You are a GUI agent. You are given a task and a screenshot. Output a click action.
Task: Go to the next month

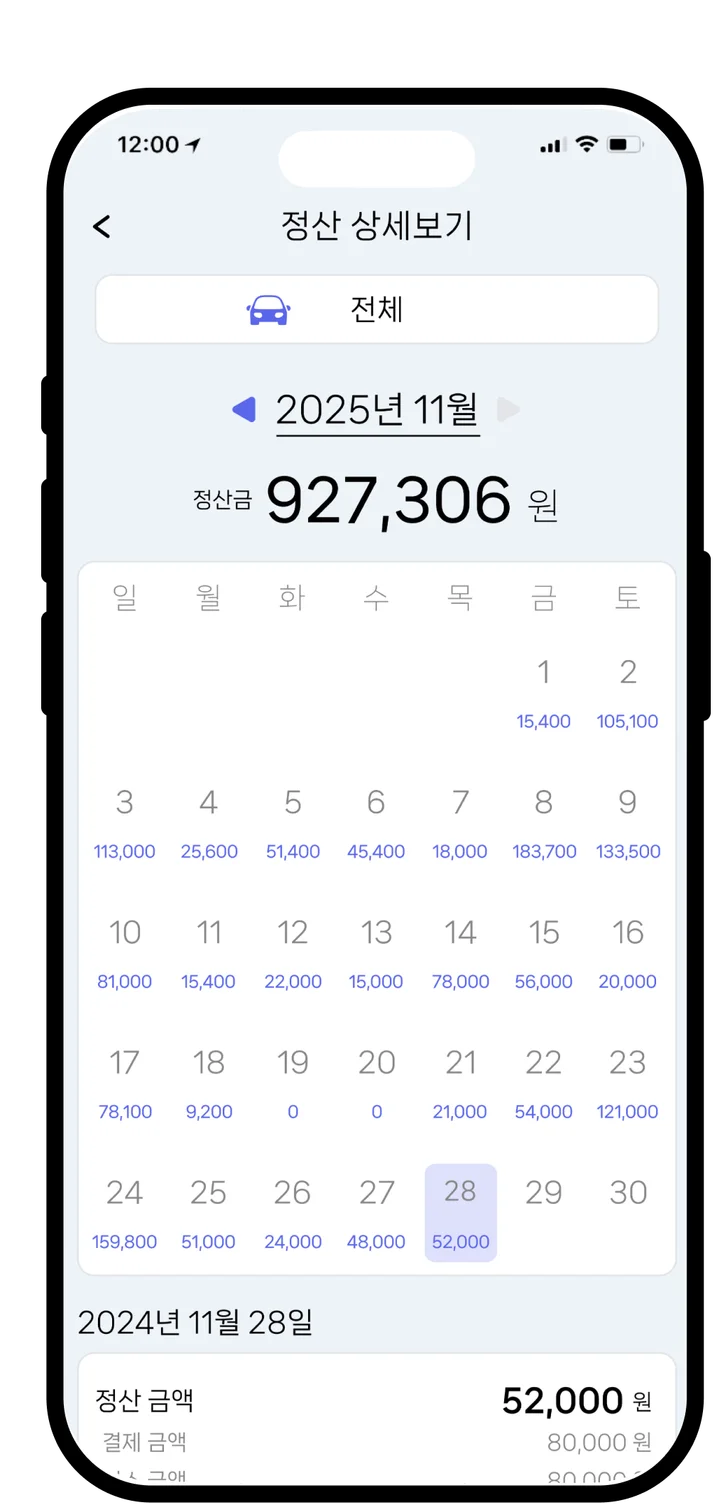point(508,409)
